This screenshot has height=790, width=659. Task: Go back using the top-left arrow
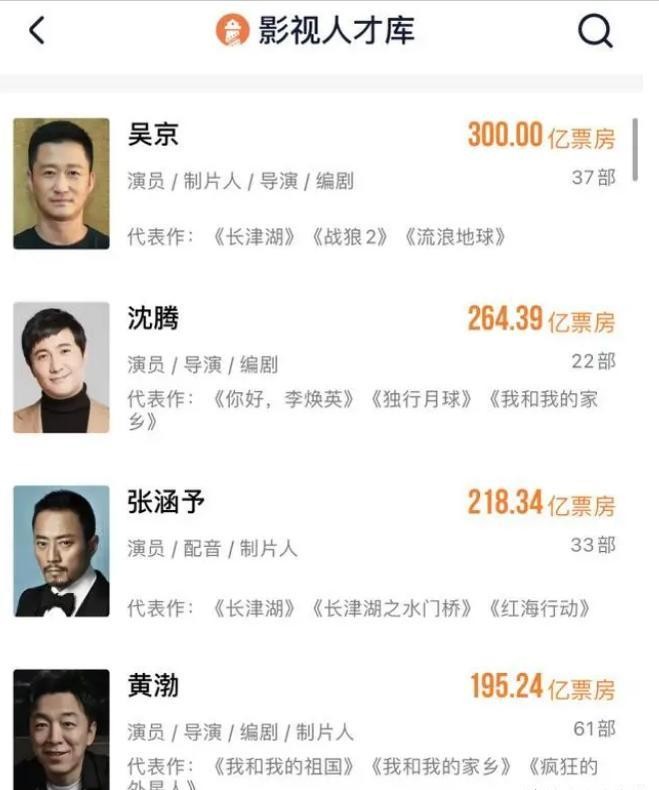tap(37, 31)
